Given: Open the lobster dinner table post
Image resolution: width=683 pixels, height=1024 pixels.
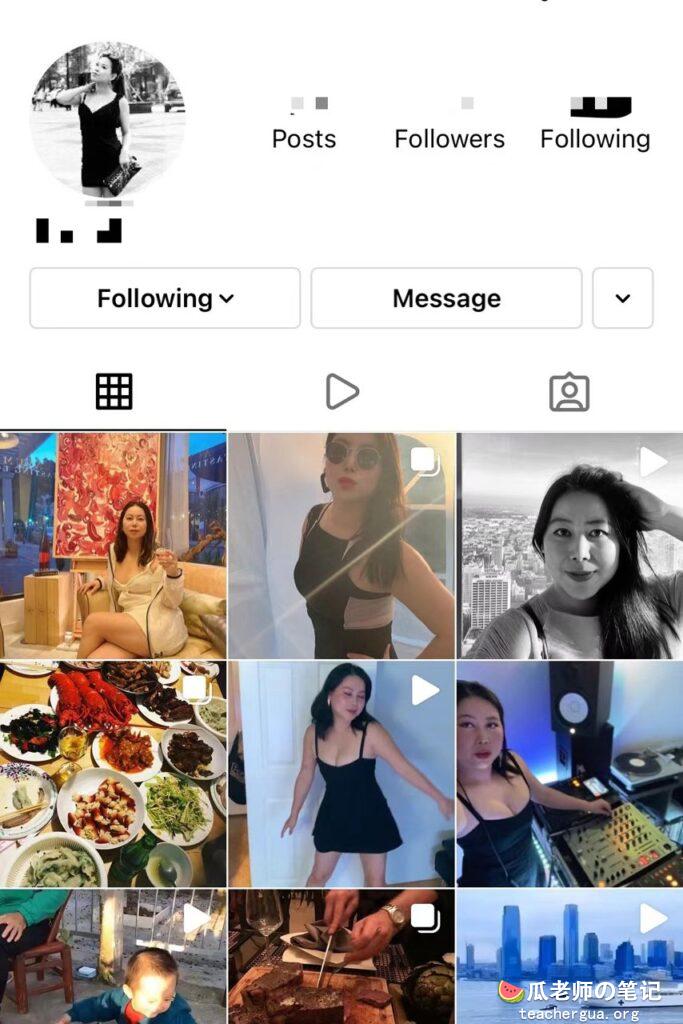Looking at the screenshot, I should pos(113,773).
